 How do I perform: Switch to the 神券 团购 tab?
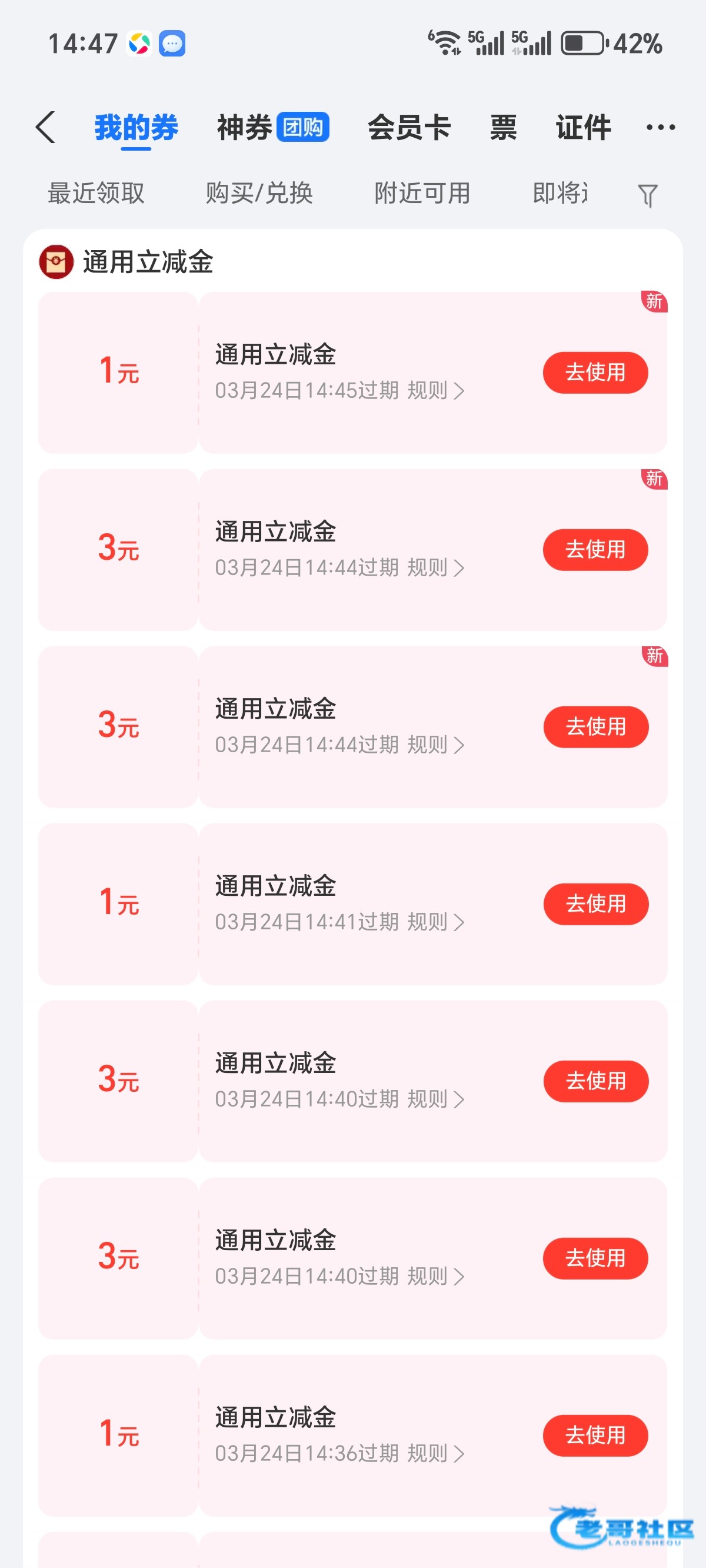(x=272, y=127)
